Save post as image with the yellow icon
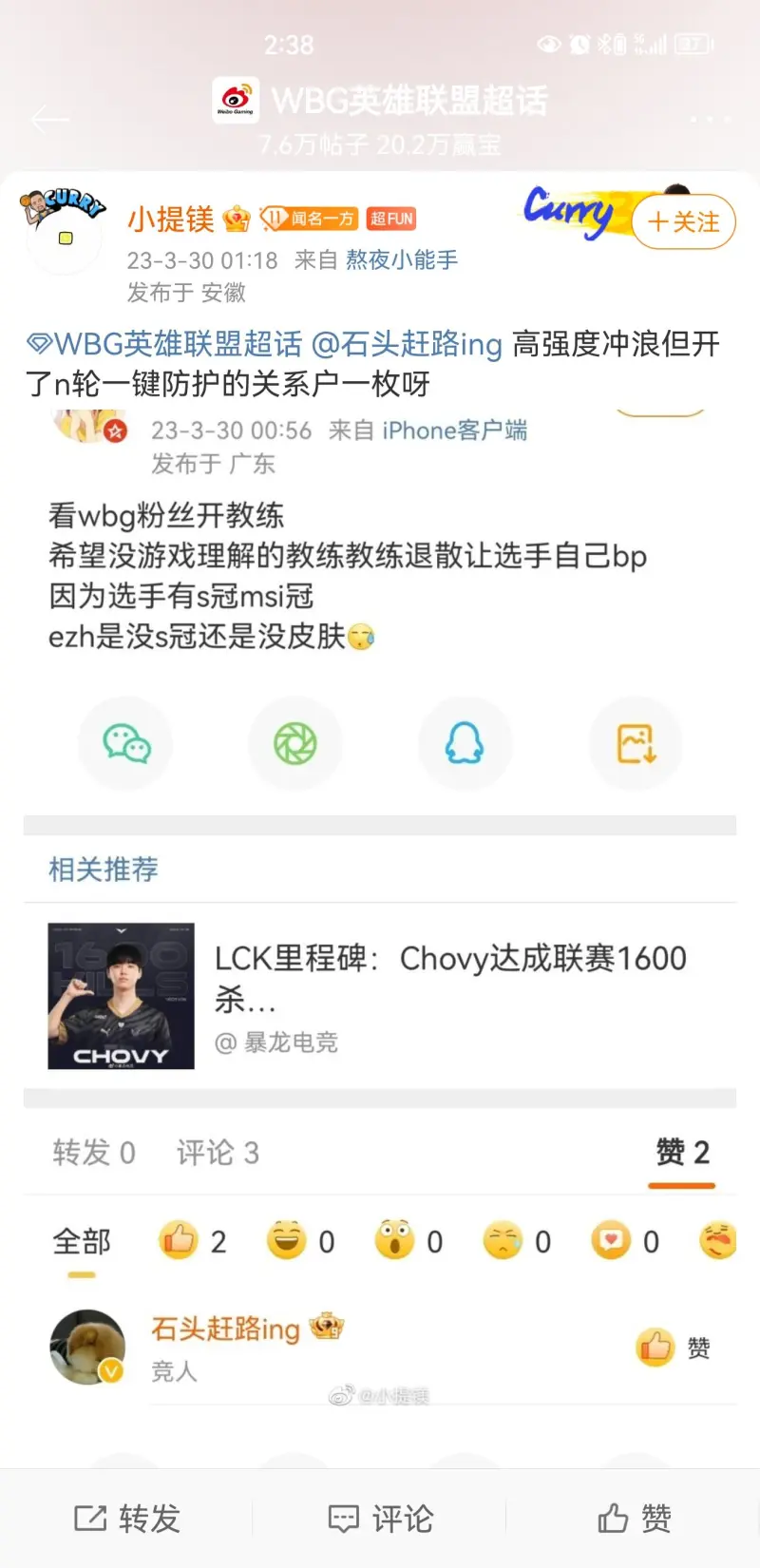The height and width of the screenshot is (1568, 760). click(636, 743)
